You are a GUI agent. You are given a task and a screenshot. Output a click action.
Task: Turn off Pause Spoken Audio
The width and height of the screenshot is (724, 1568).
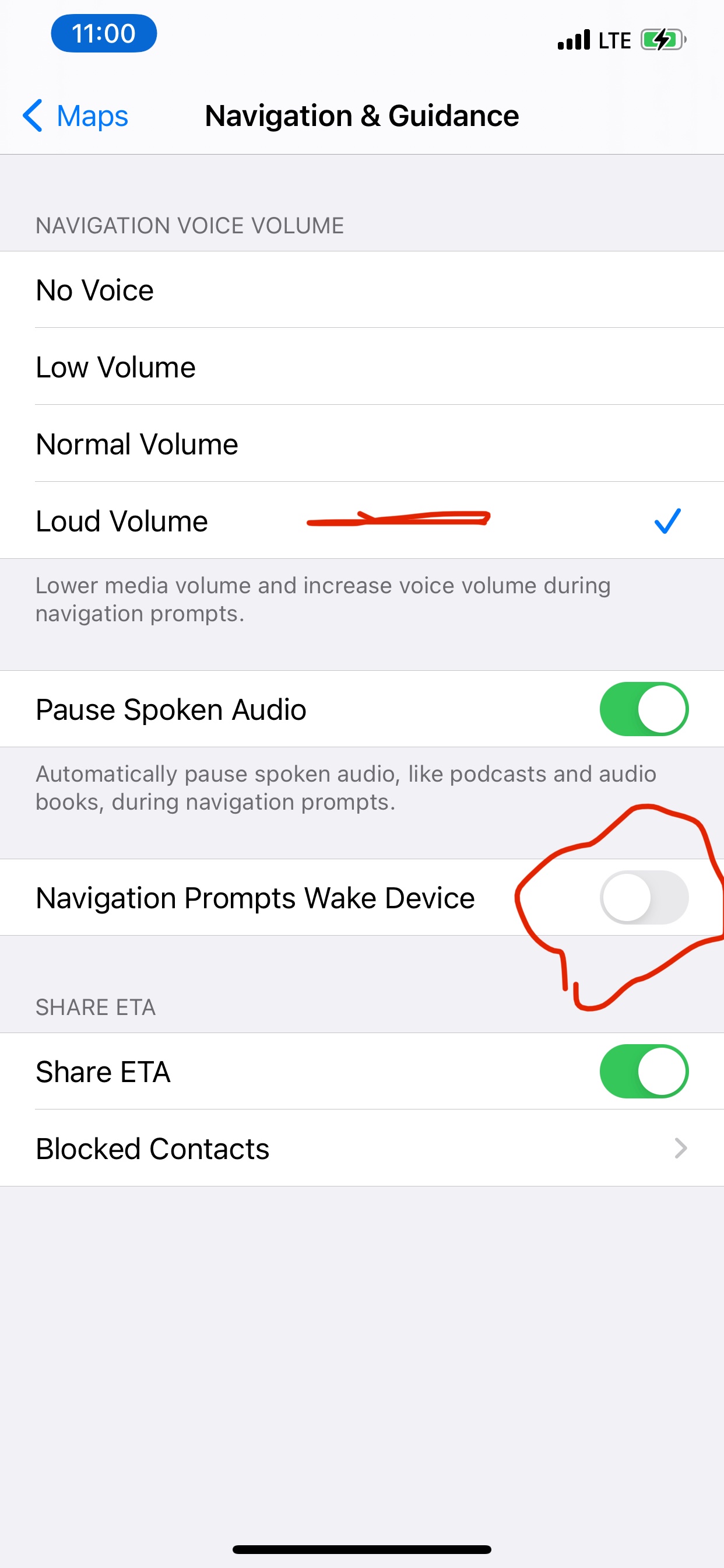[x=644, y=709]
